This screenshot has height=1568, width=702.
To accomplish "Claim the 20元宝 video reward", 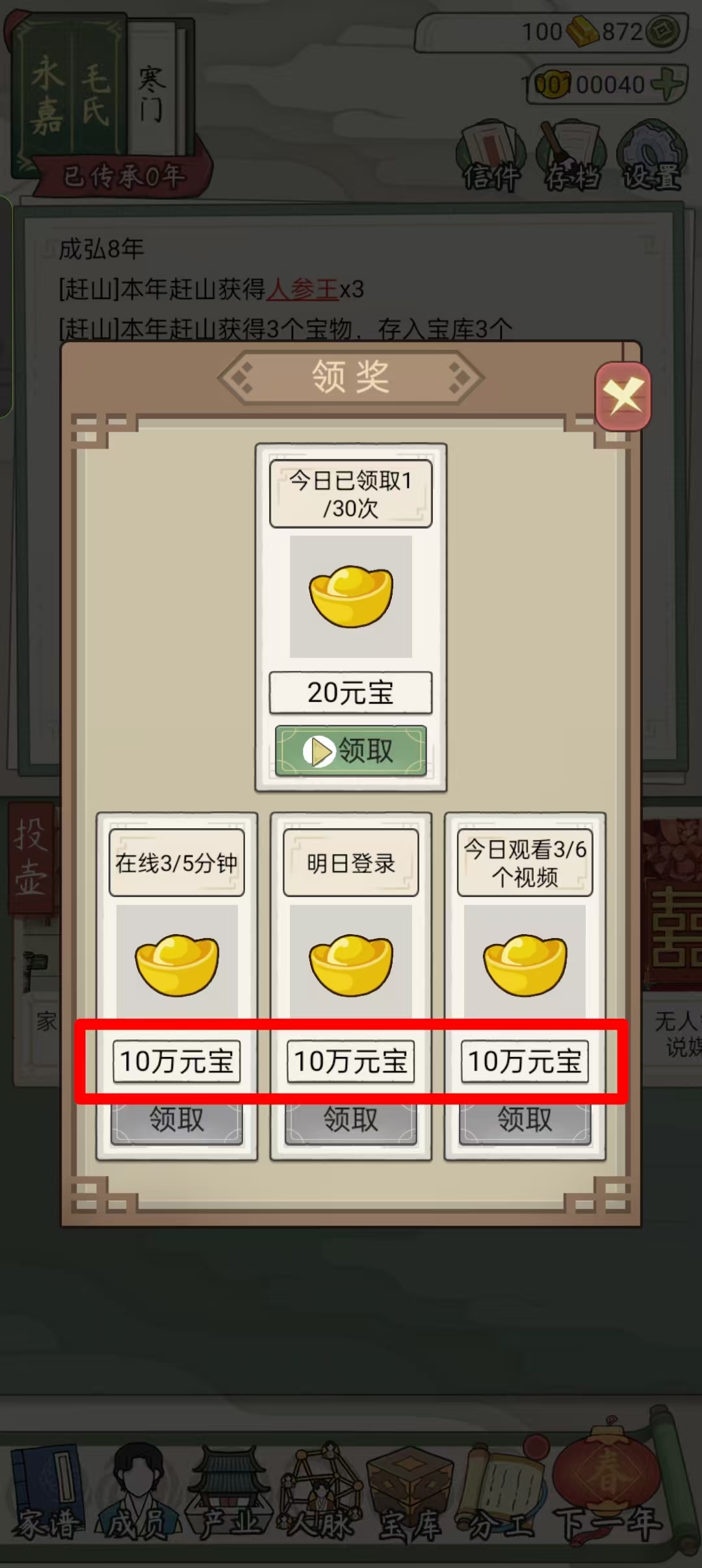I will [x=351, y=751].
